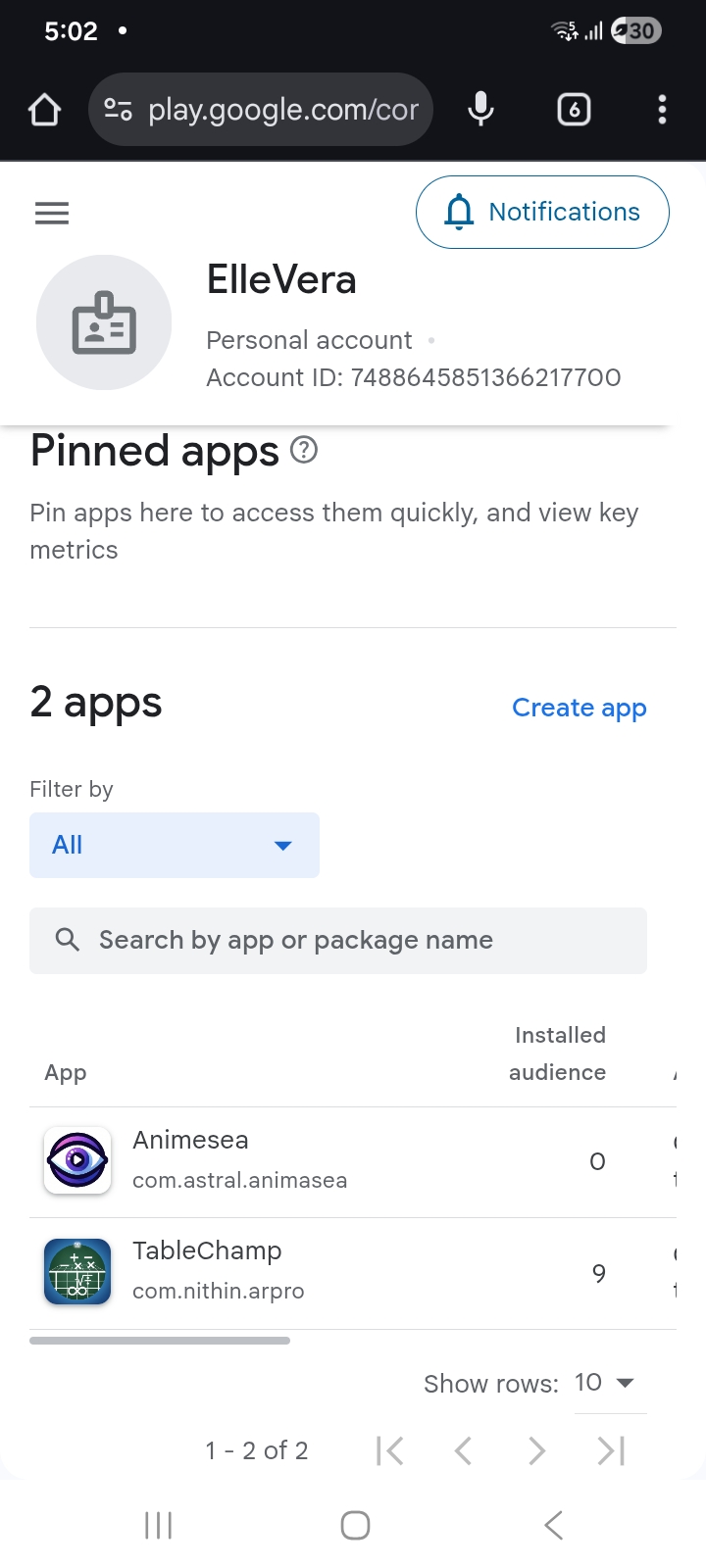The height and width of the screenshot is (1568, 706).
Task: Open the TableChamp app icon
Action: pyautogui.click(x=76, y=1271)
